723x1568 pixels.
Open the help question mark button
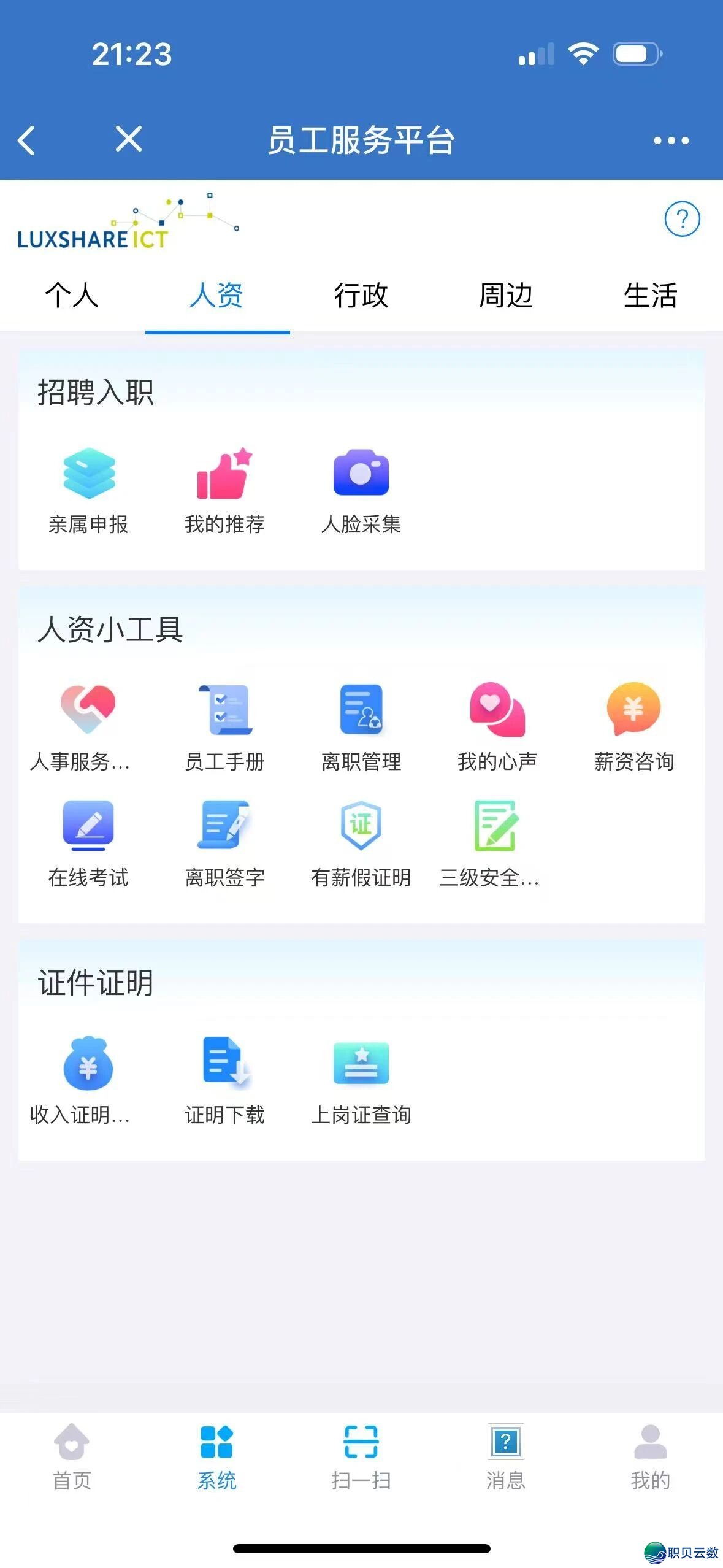click(683, 218)
